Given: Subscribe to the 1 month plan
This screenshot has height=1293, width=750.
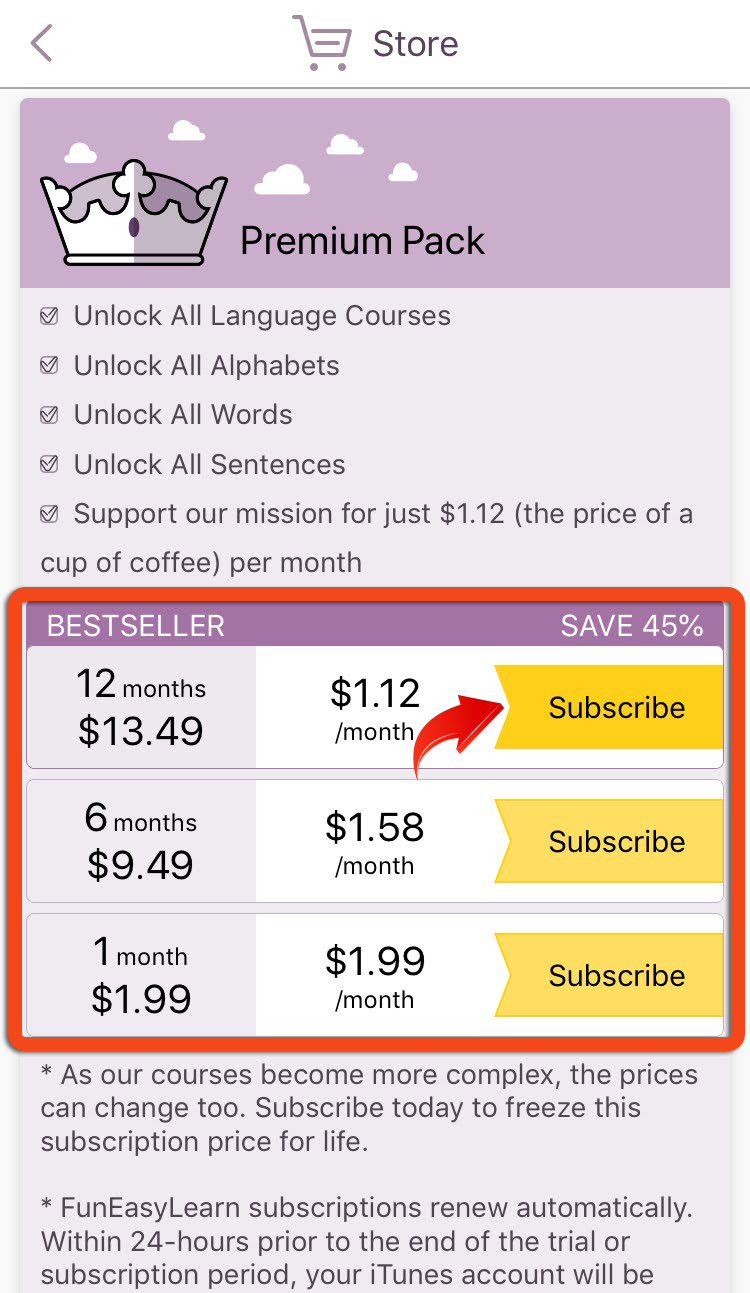Looking at the screenshot, I should [609, 975].
